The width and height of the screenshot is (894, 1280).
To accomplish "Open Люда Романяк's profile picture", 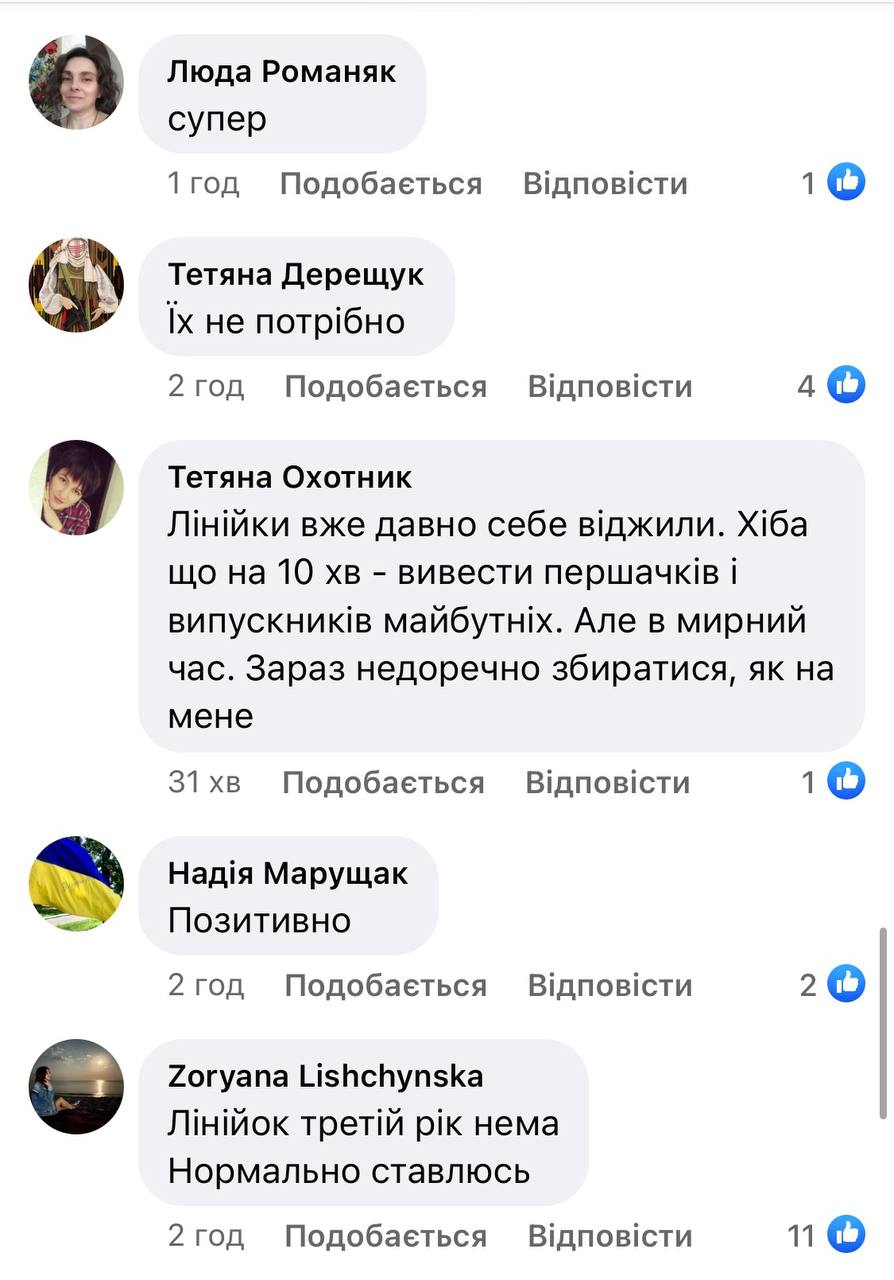I will 76,83.
